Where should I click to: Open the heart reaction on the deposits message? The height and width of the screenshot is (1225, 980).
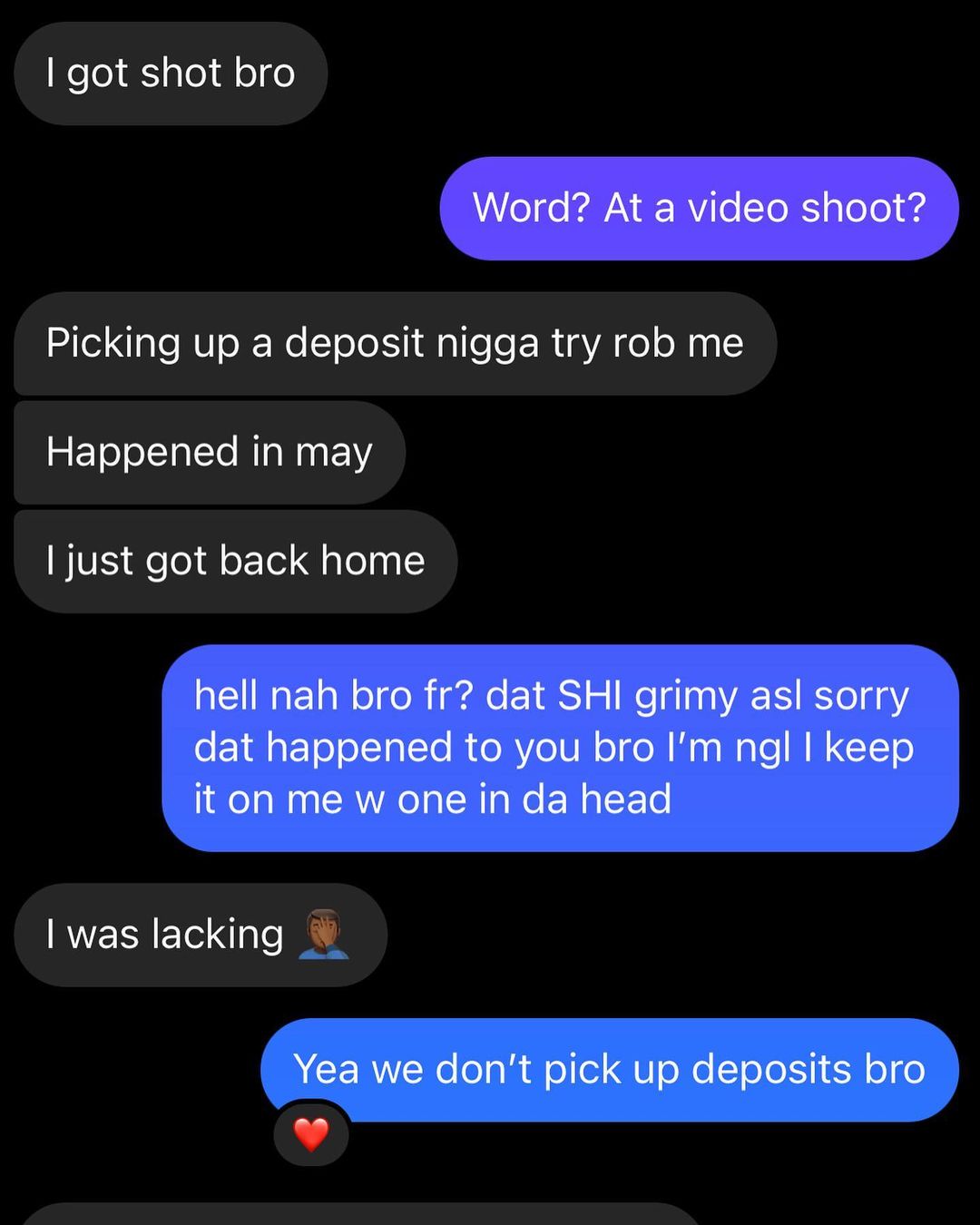311,1134
